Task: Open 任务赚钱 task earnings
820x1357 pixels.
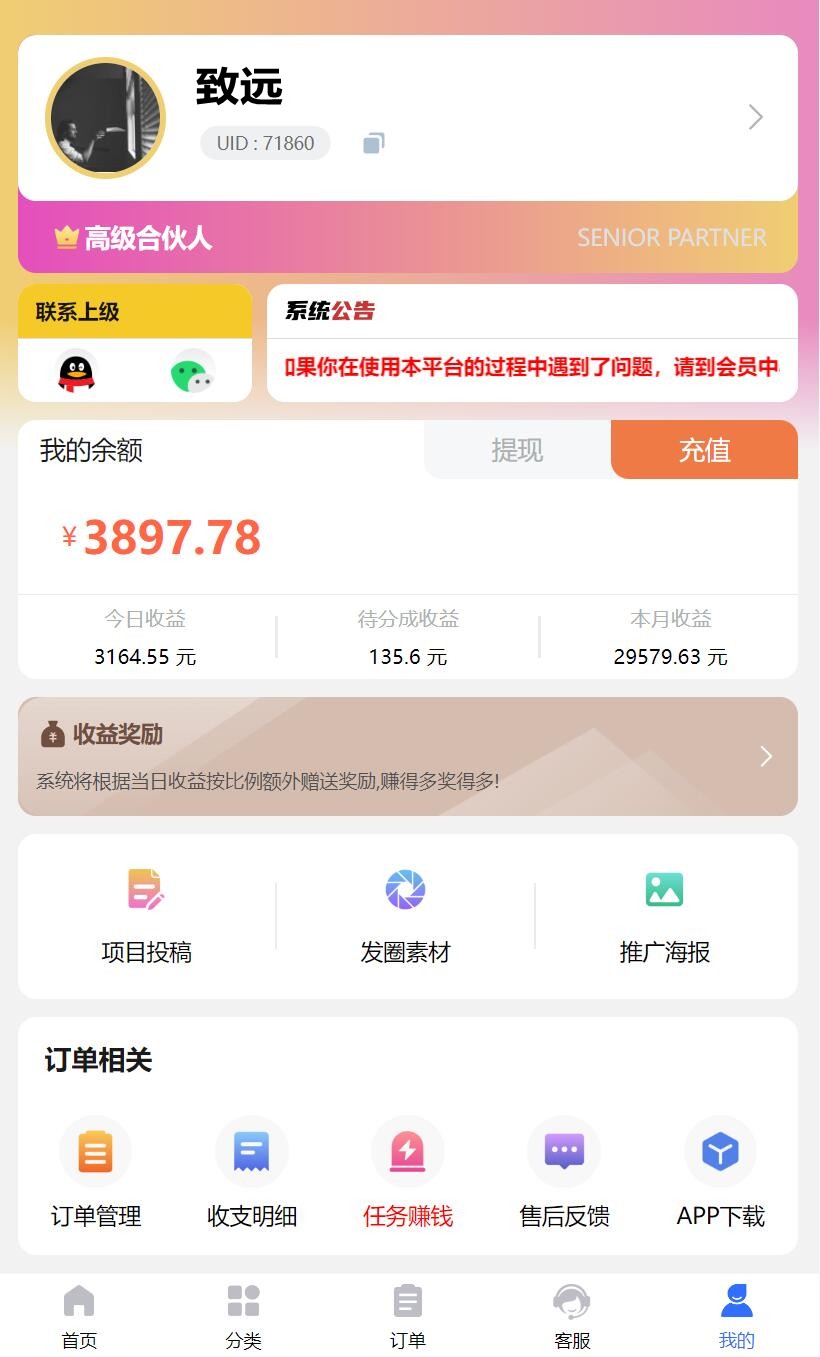Action: click(x=408, y=1172)
